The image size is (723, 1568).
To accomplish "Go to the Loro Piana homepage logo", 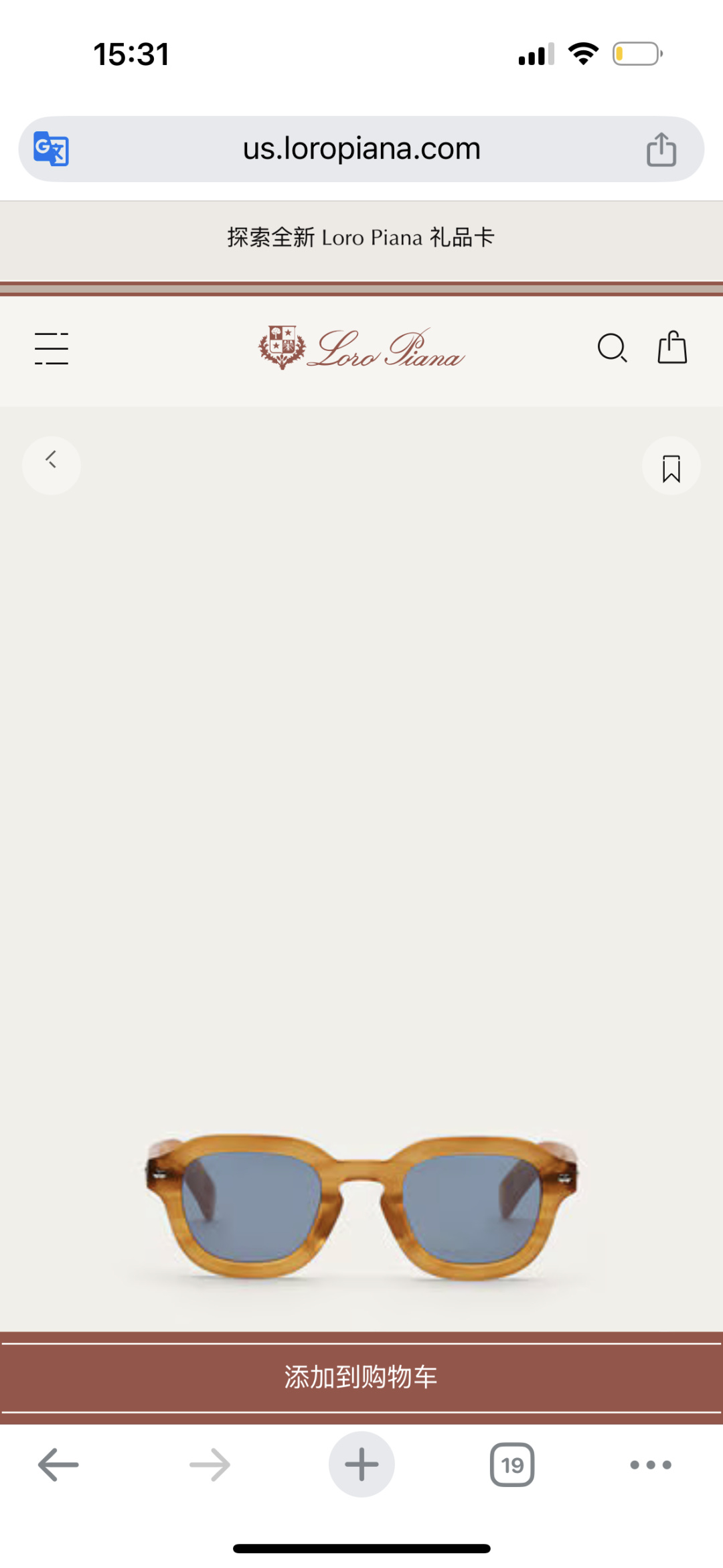I will pyautogui.click(x=361, y=348).
